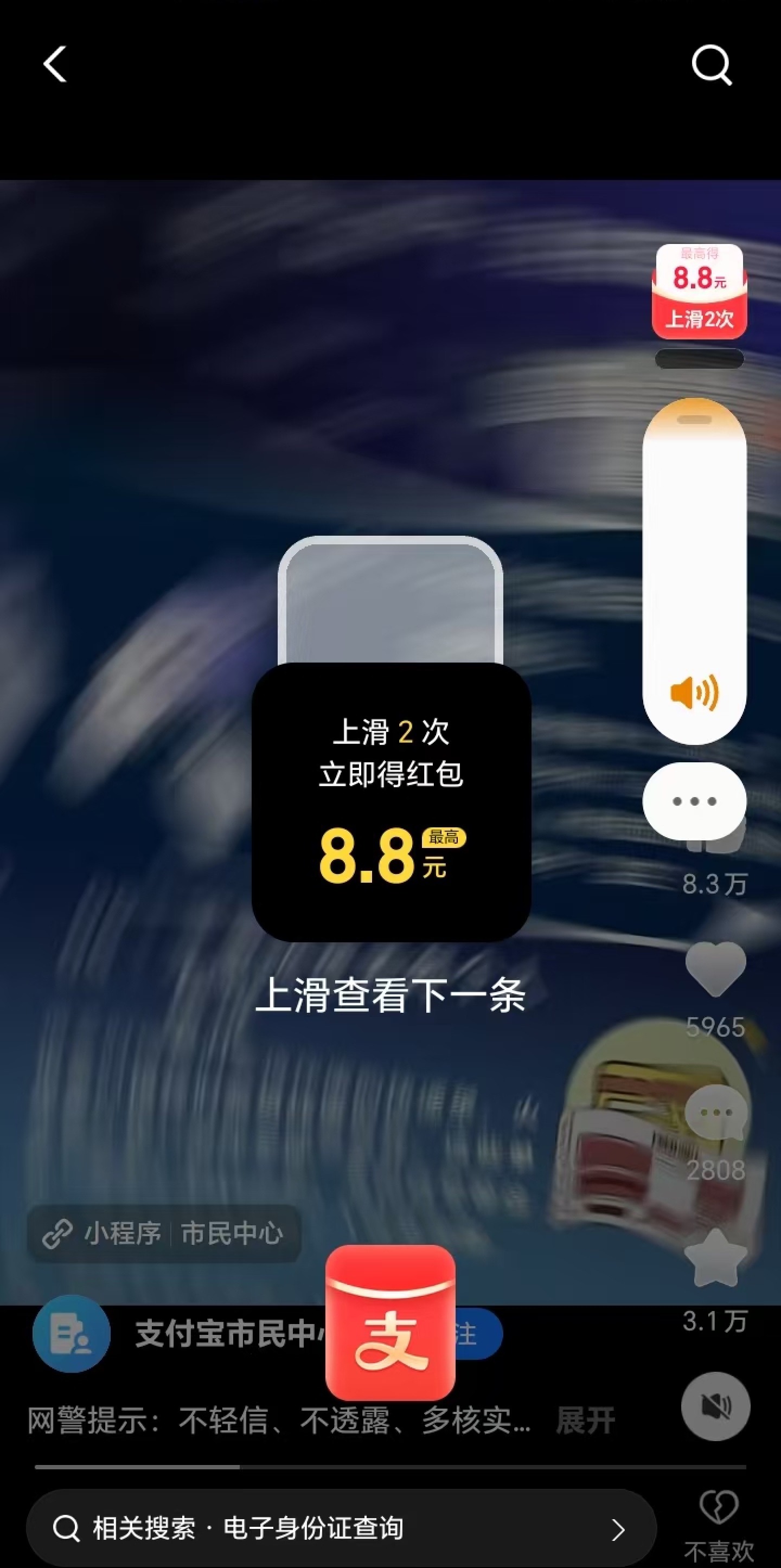Favorite this video with the star icon
Viewport: 781px width, 1568px height.
[715, 1258]
